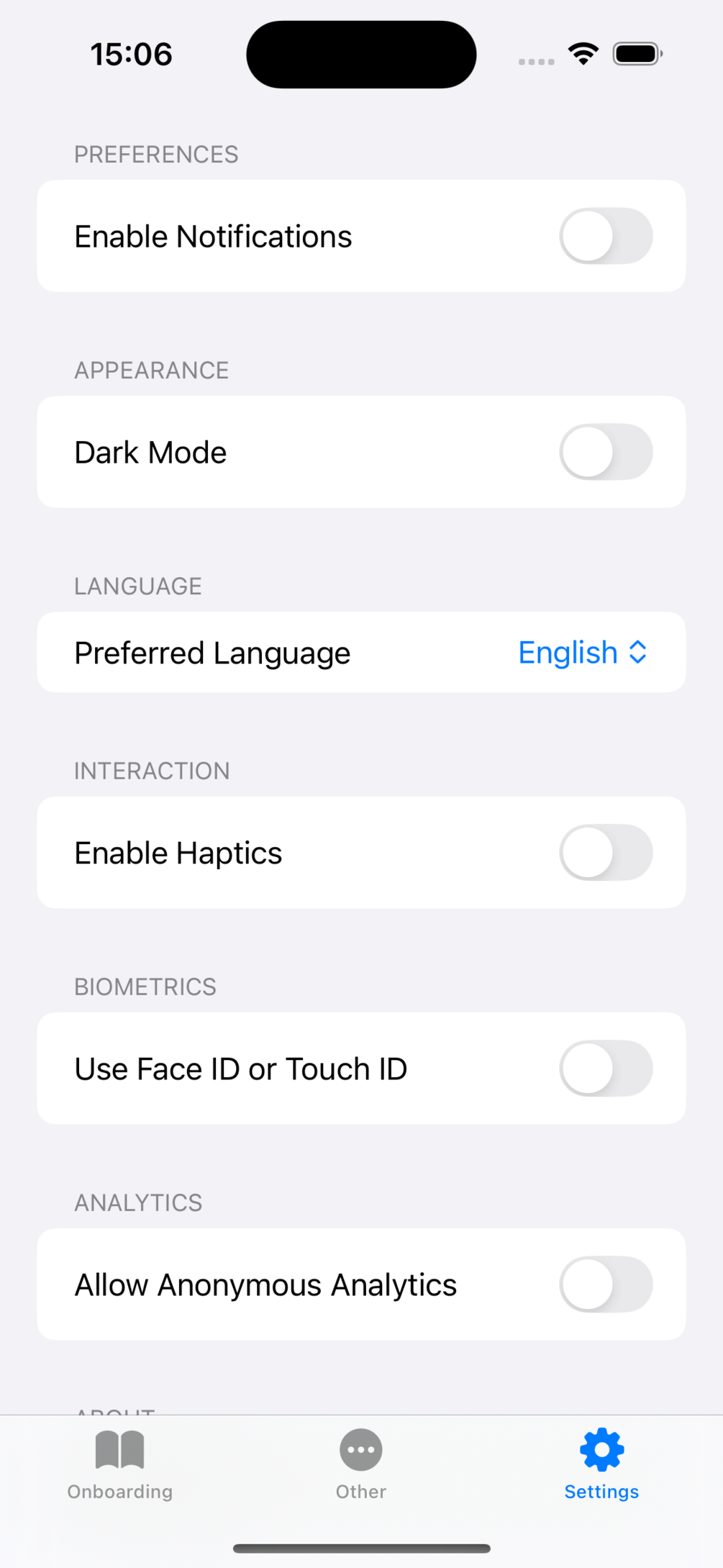This screenshot has width=723, height=1568.
Task: Allow Anonymous Analytics with the switch
Action: (x=605, y=1284)
